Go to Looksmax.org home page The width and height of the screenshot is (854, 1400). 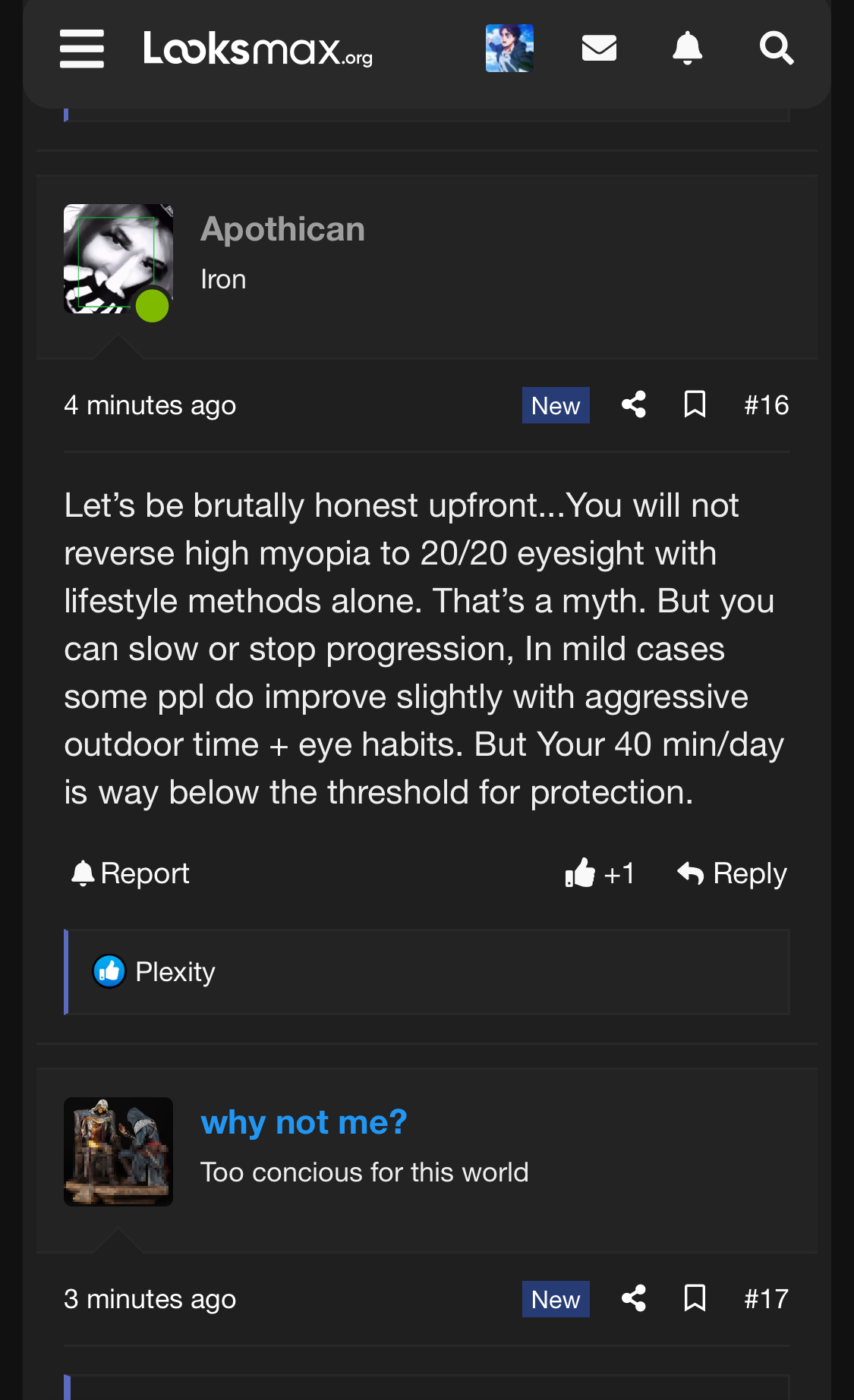click(x=257, y=49)
